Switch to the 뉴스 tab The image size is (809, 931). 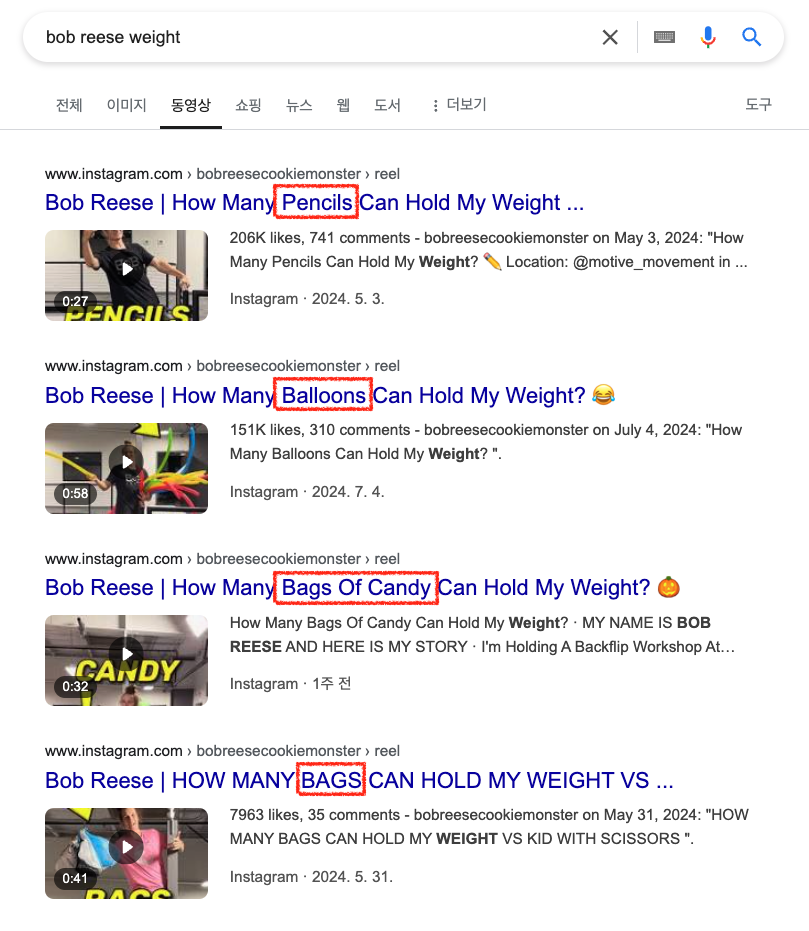point(299,105)
